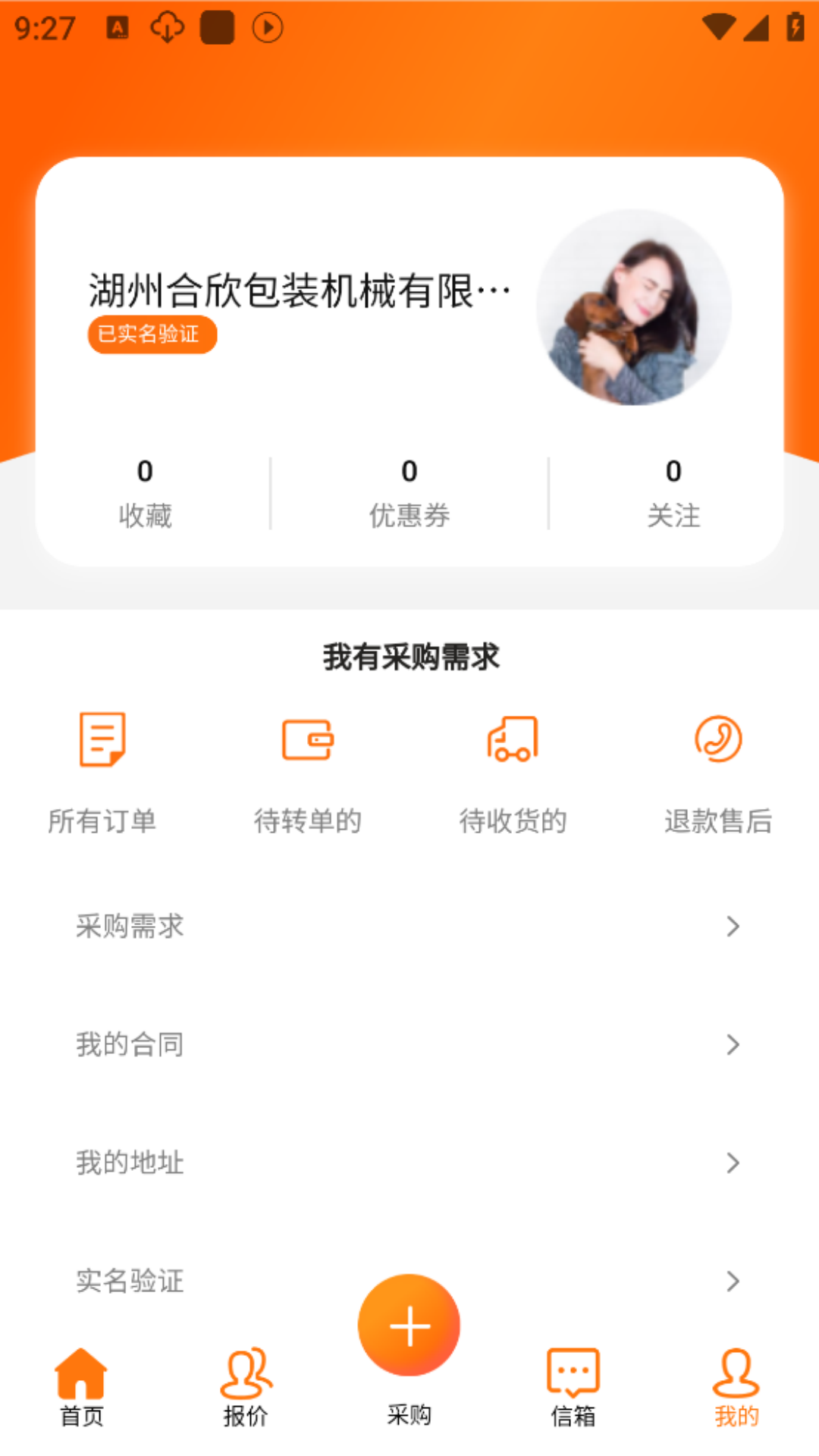Open 待转单的 wallet icon
The height and width of the screenshot is (1456, 819).
[306, 739]
